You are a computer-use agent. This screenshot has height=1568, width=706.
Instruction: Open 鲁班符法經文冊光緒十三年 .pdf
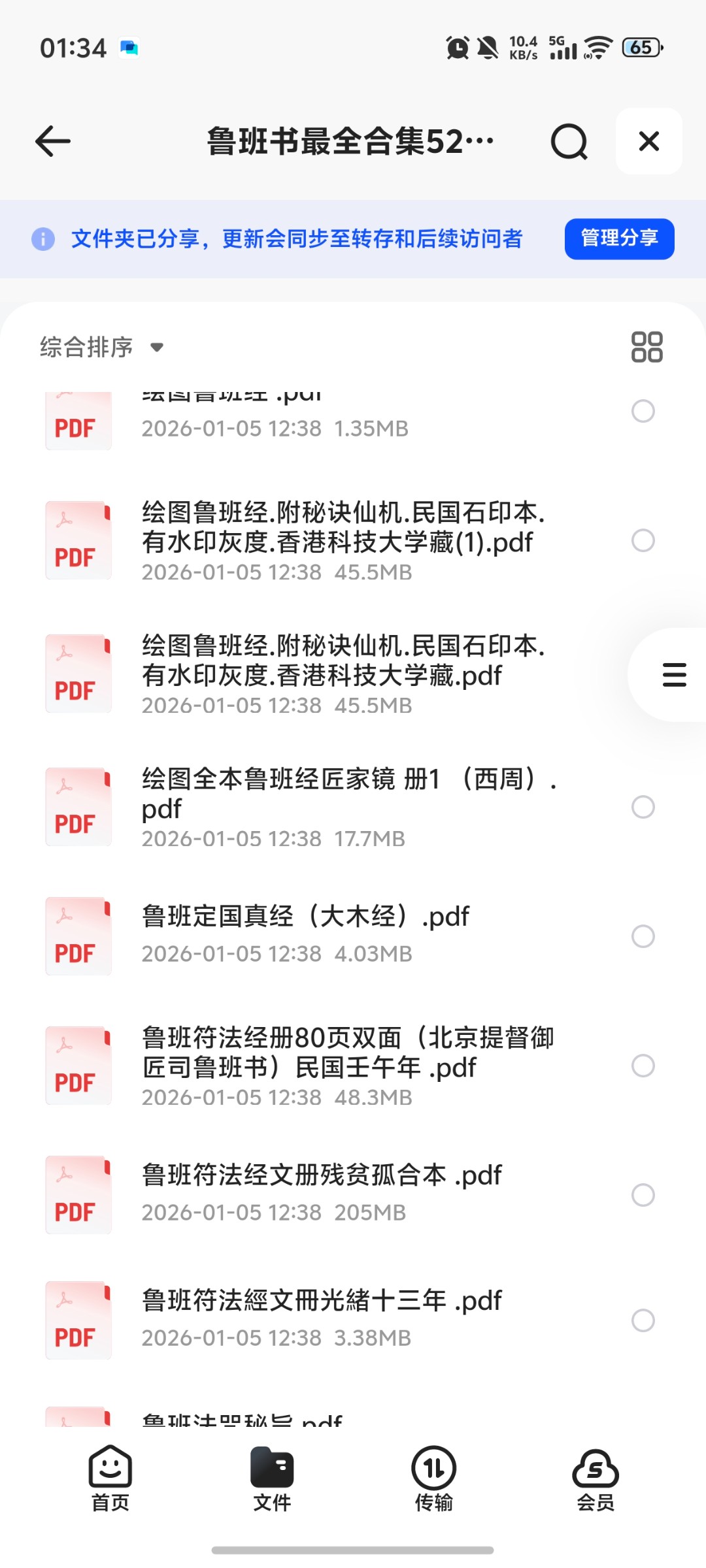[322, 1301]
